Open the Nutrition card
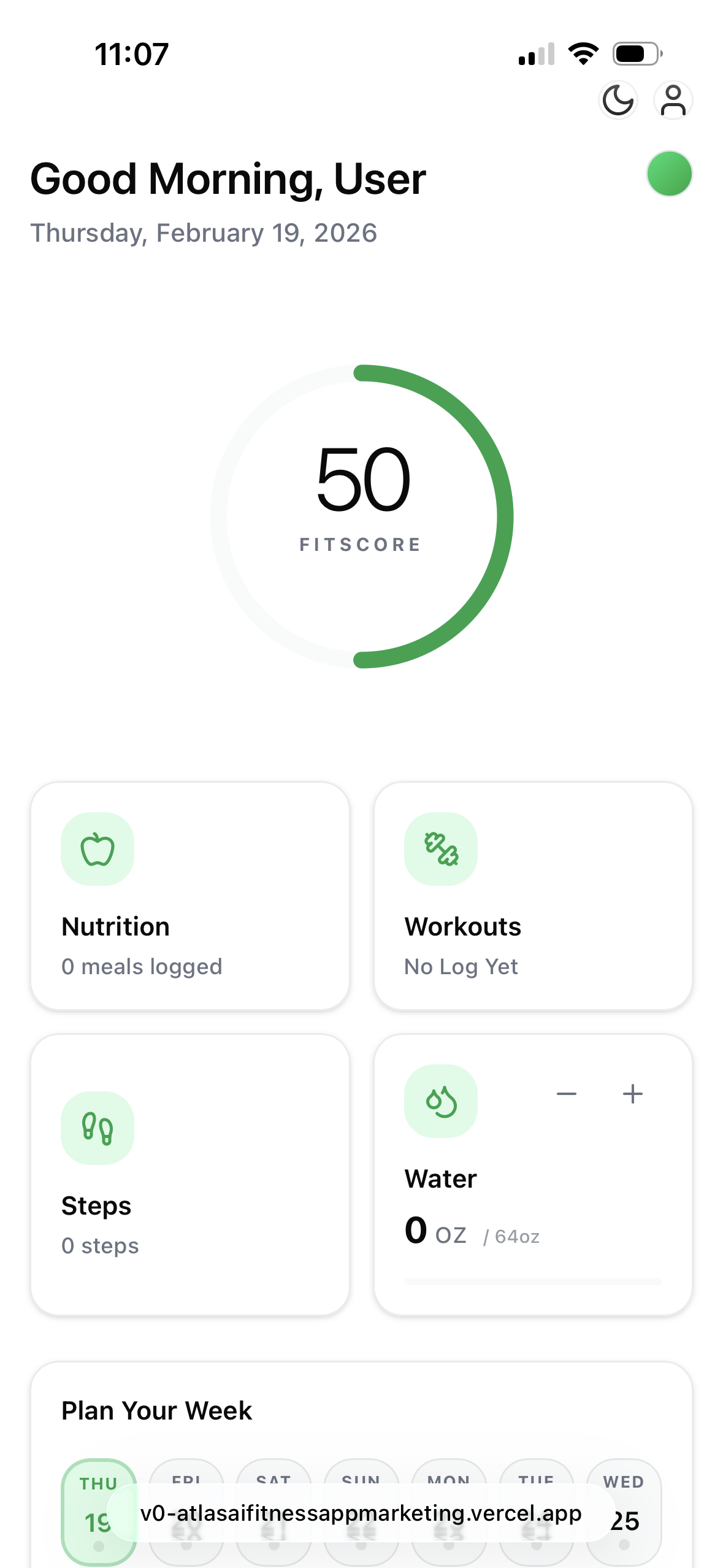 point(190,896)
